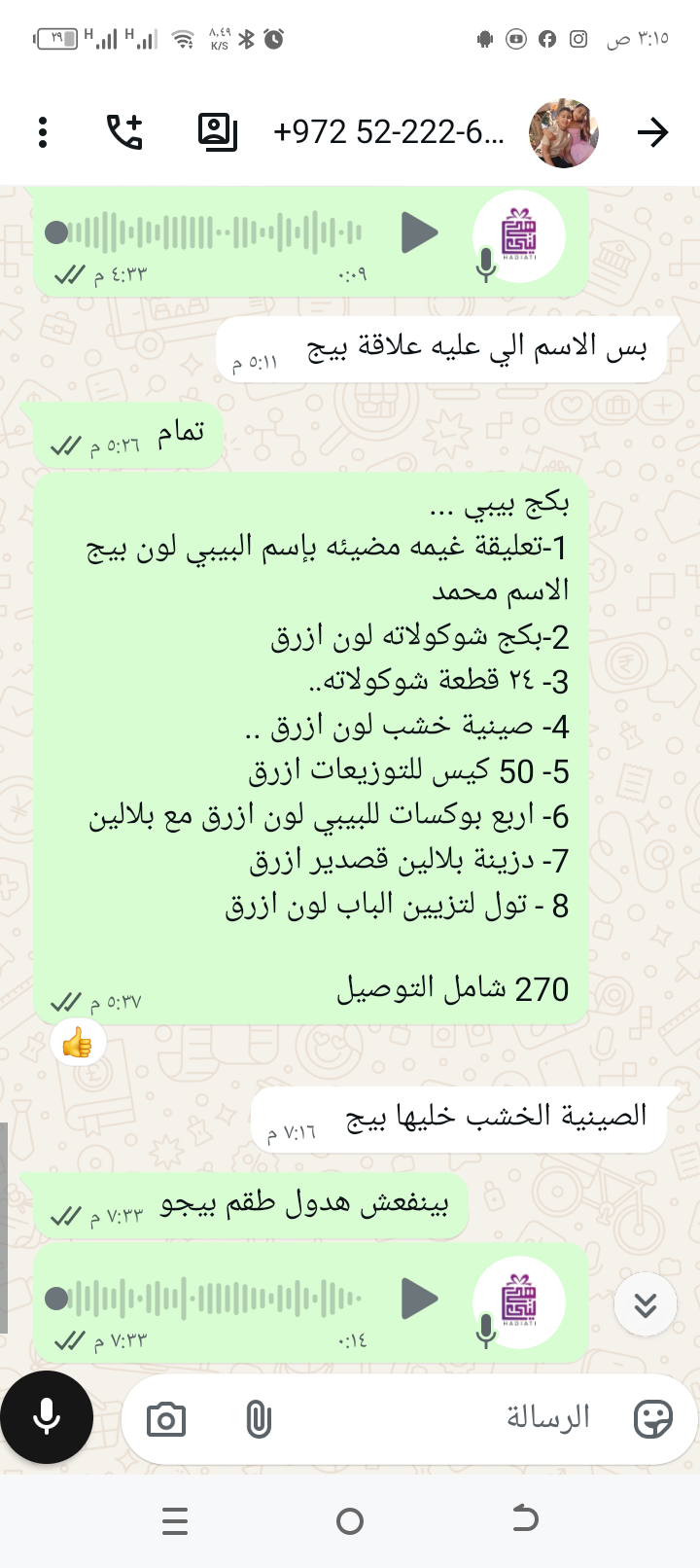Open recent apps from the navigation bar
The height and width of the screenshot is (1568, 700).
(175, 1520)
